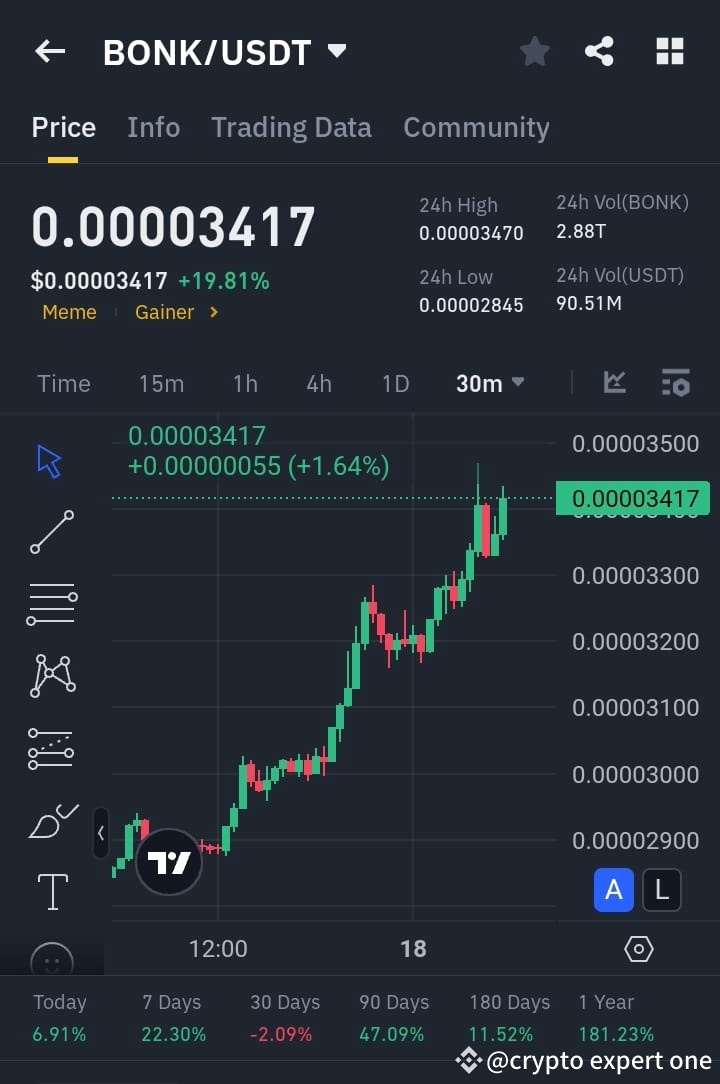Select the text annotation tool
Viewport: 720px width, 1084px height.
pyautogui.click(x=51, y=890)
